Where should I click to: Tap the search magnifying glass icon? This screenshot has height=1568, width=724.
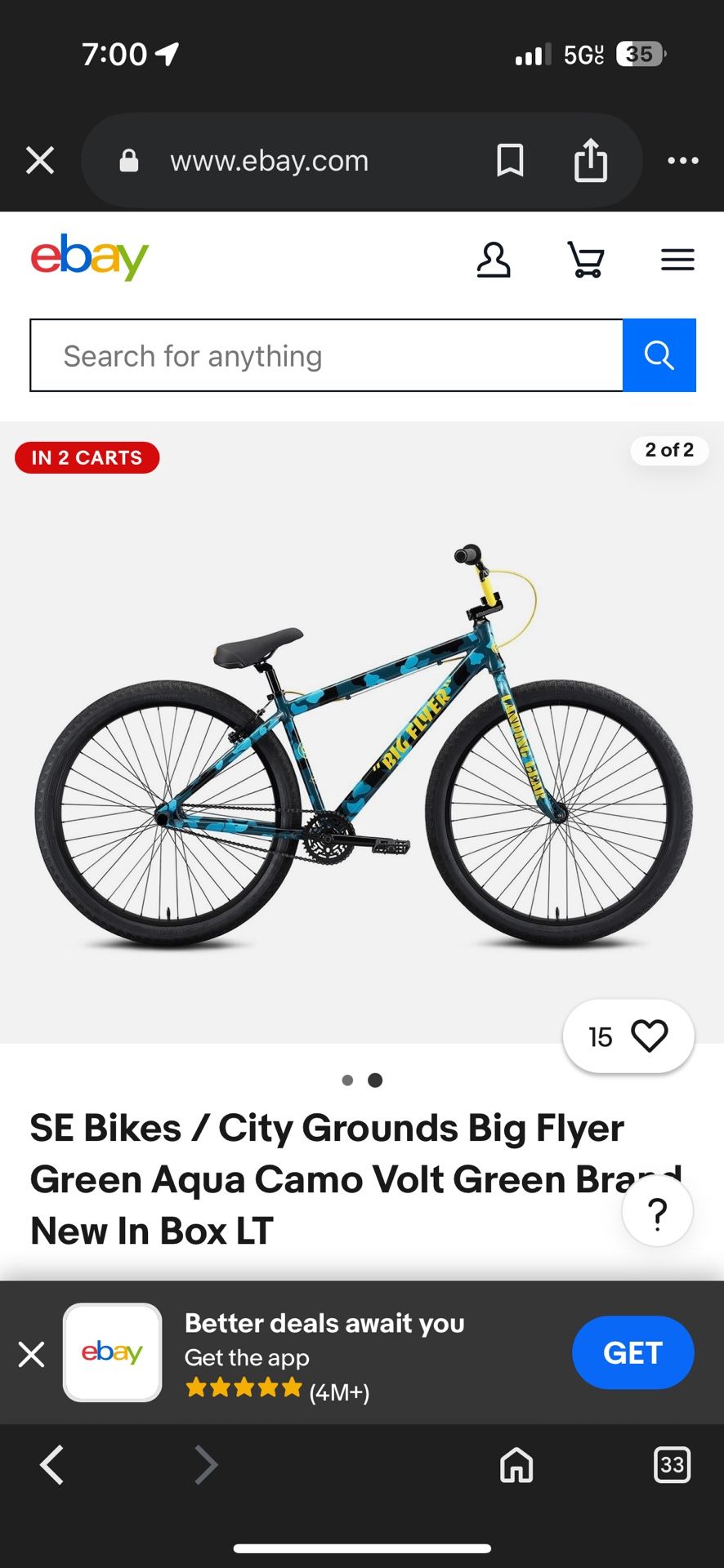[659, 354]
